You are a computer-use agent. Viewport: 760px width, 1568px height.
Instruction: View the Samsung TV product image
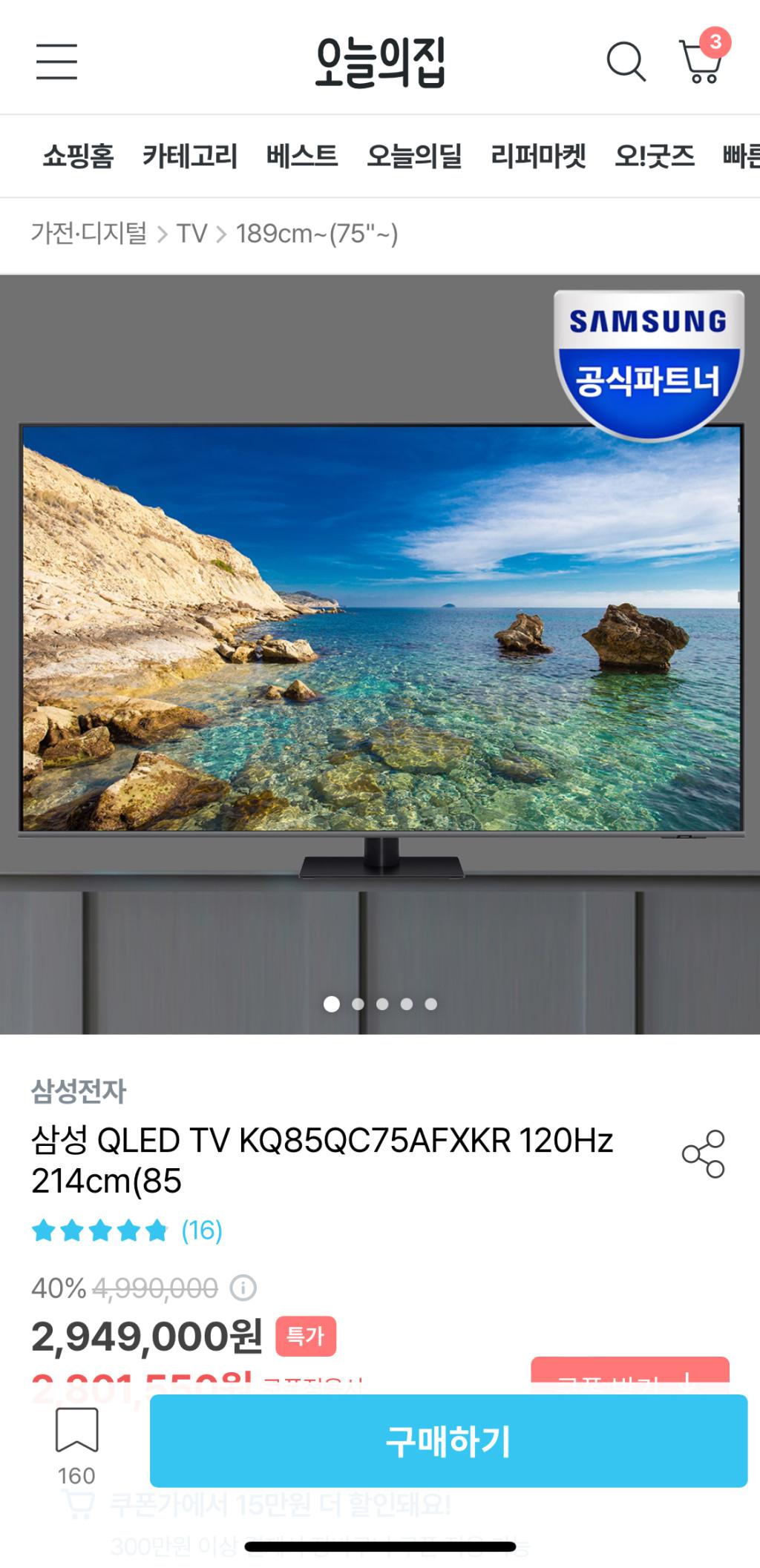(380, 653)
